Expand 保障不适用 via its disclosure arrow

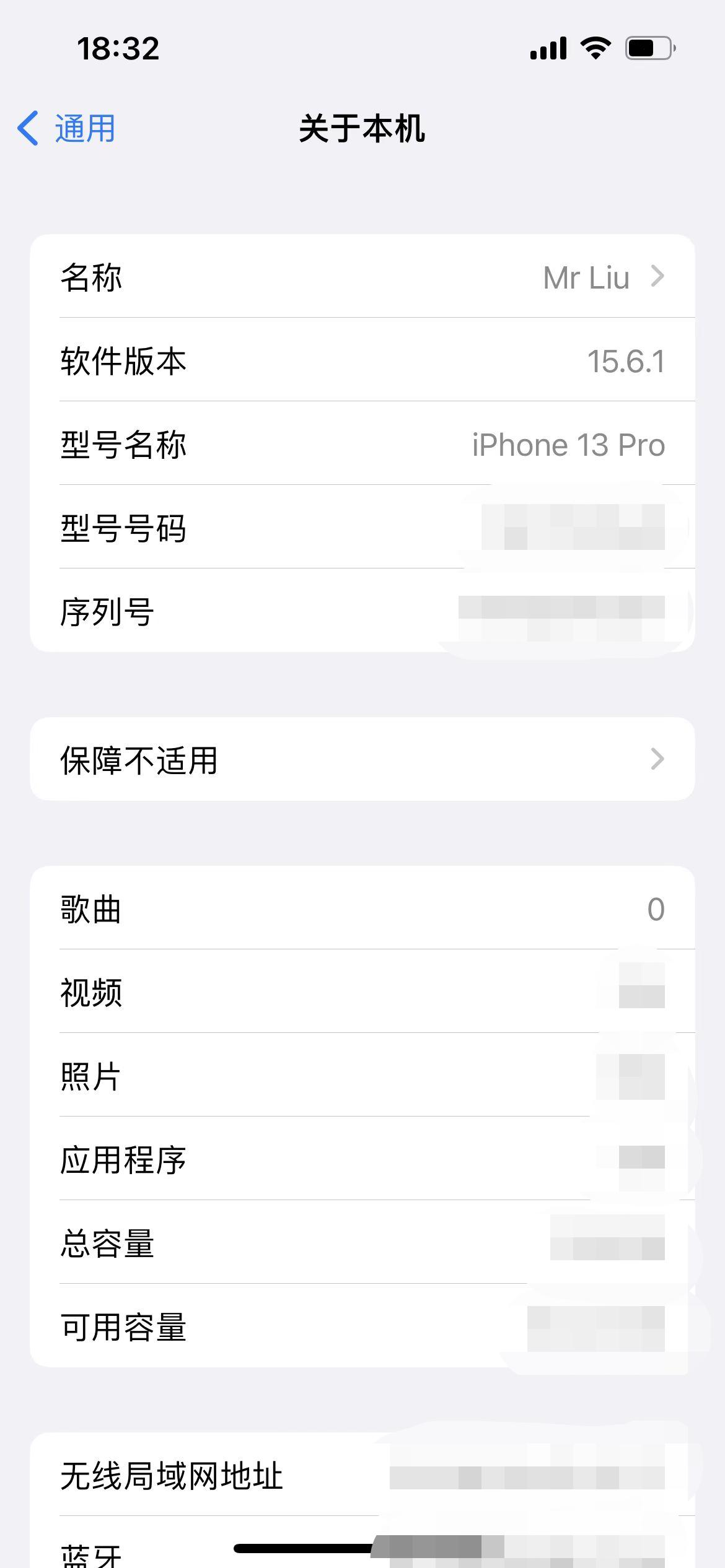tap(658, 759)
